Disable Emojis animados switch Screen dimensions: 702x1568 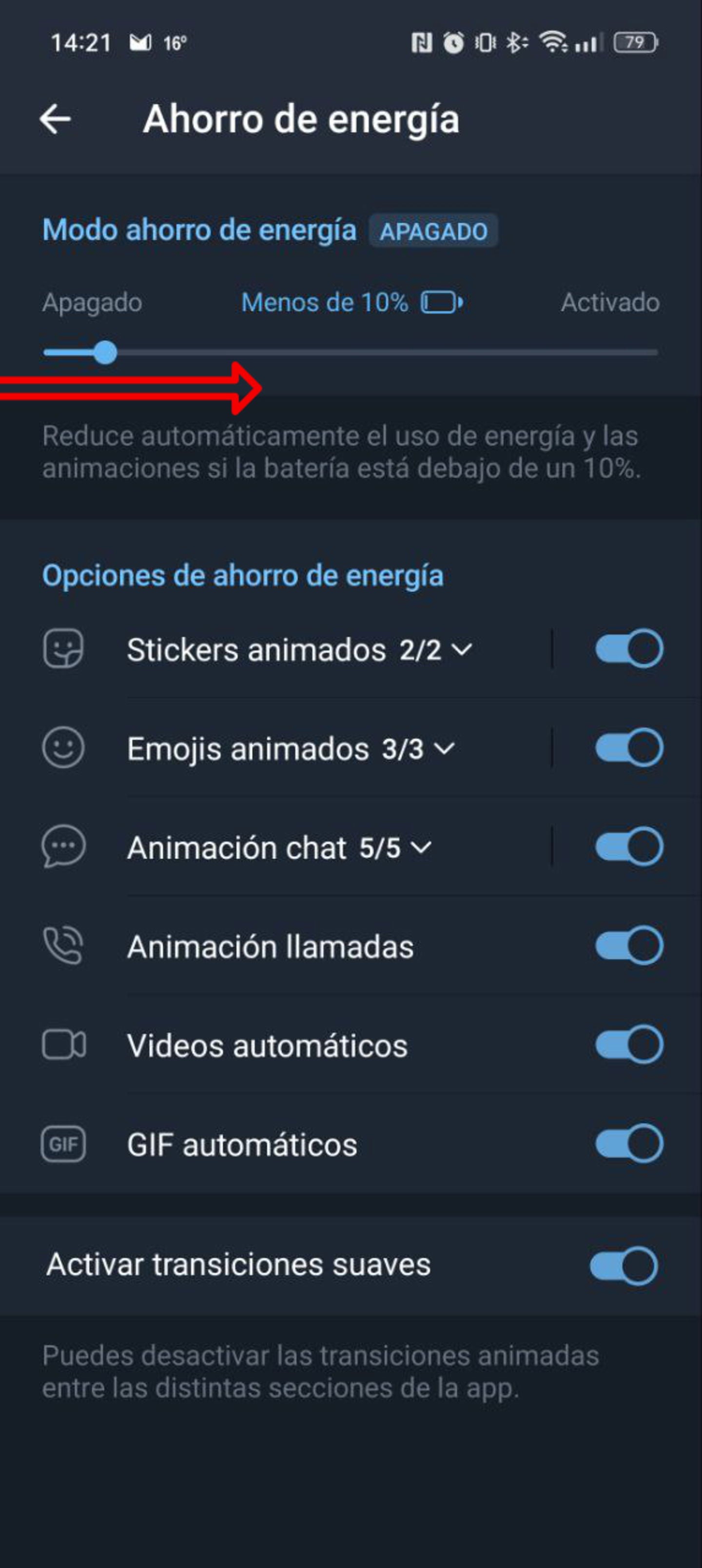(x=628, y=747)
